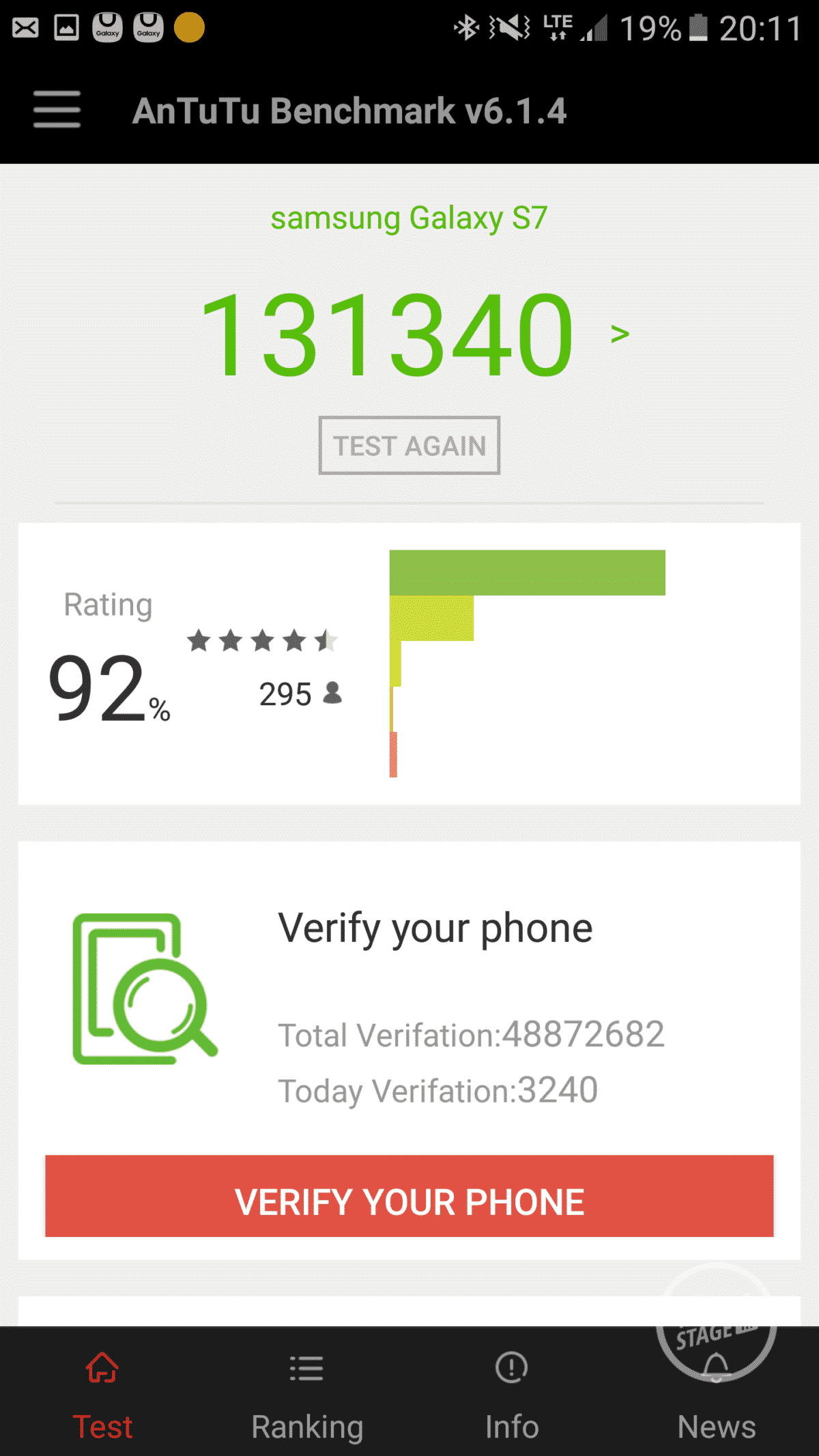Open score details via the arrow beside 131340
Screen dimensions: 819x1456
620,334
